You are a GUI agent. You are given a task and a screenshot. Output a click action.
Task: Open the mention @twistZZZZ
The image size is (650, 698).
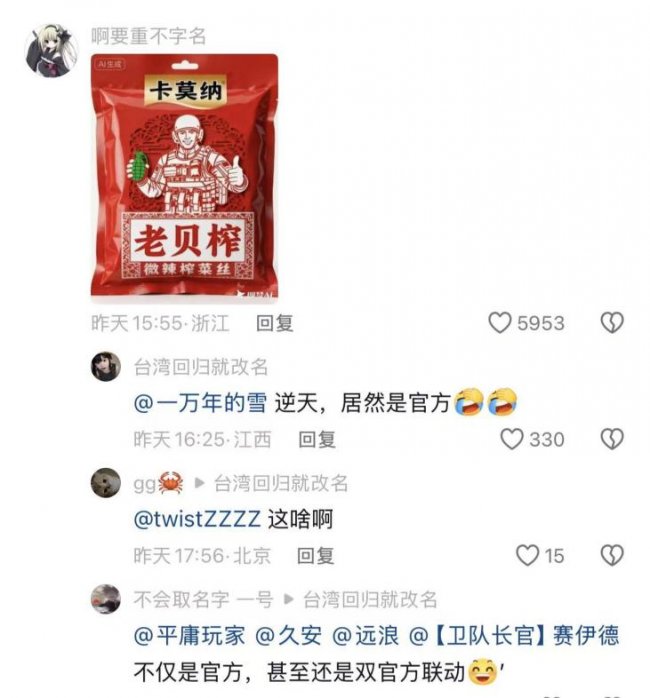pyautogui.click(x=196, y=519)
